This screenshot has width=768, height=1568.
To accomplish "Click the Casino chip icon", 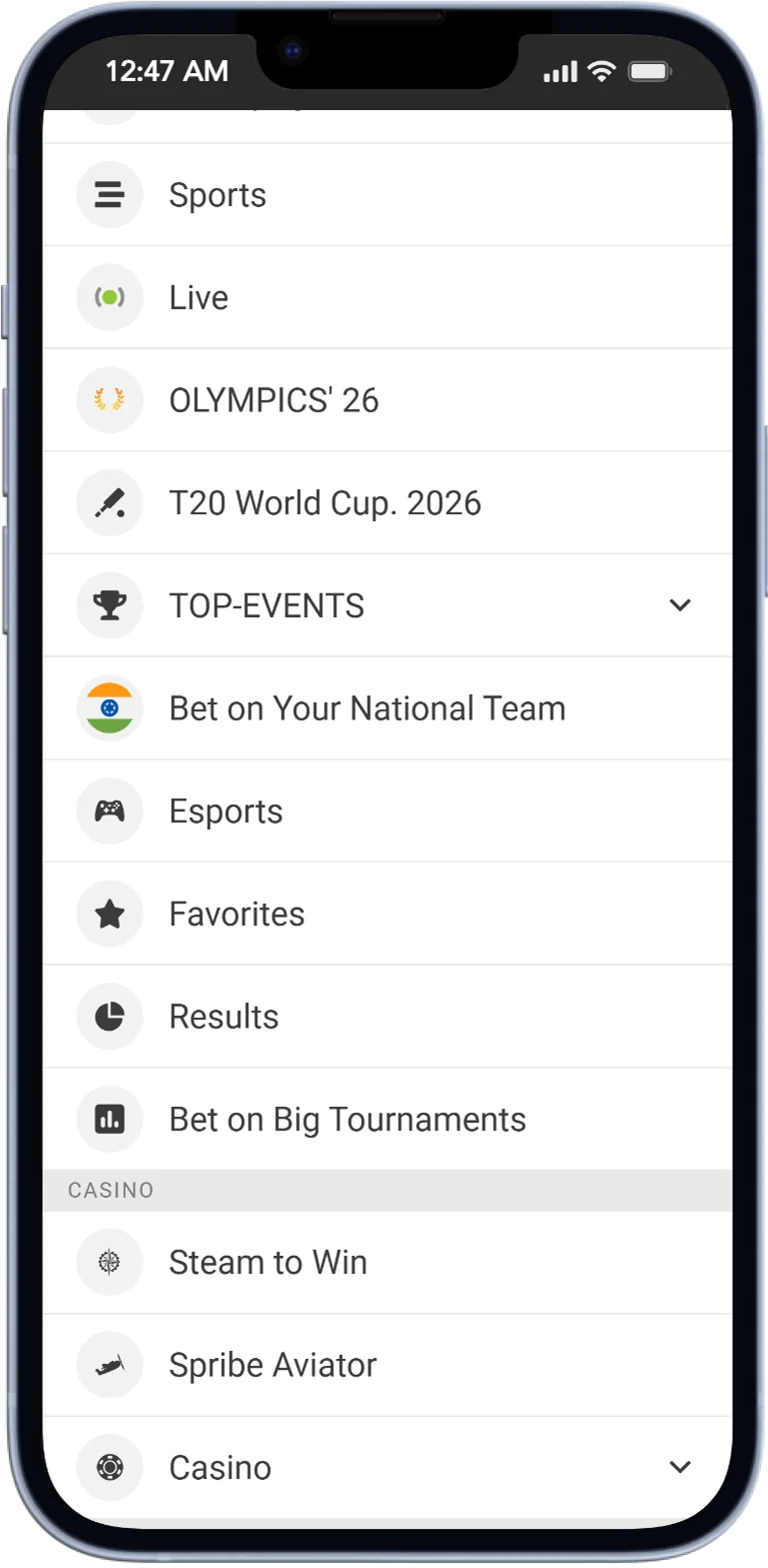I will pos(109,1467).
